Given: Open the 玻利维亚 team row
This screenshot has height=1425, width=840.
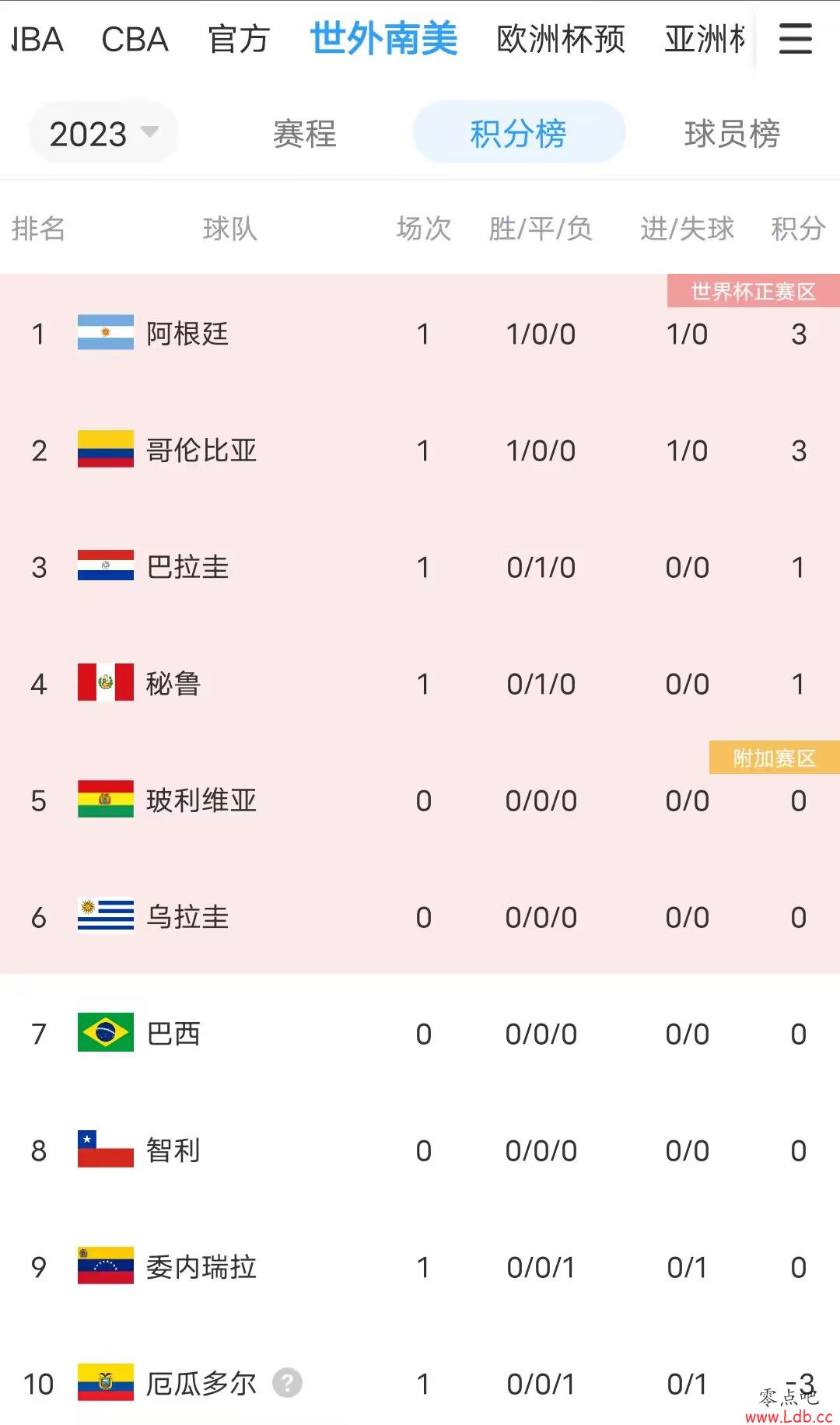Looking at the screenshot, I should pos(420,800).
